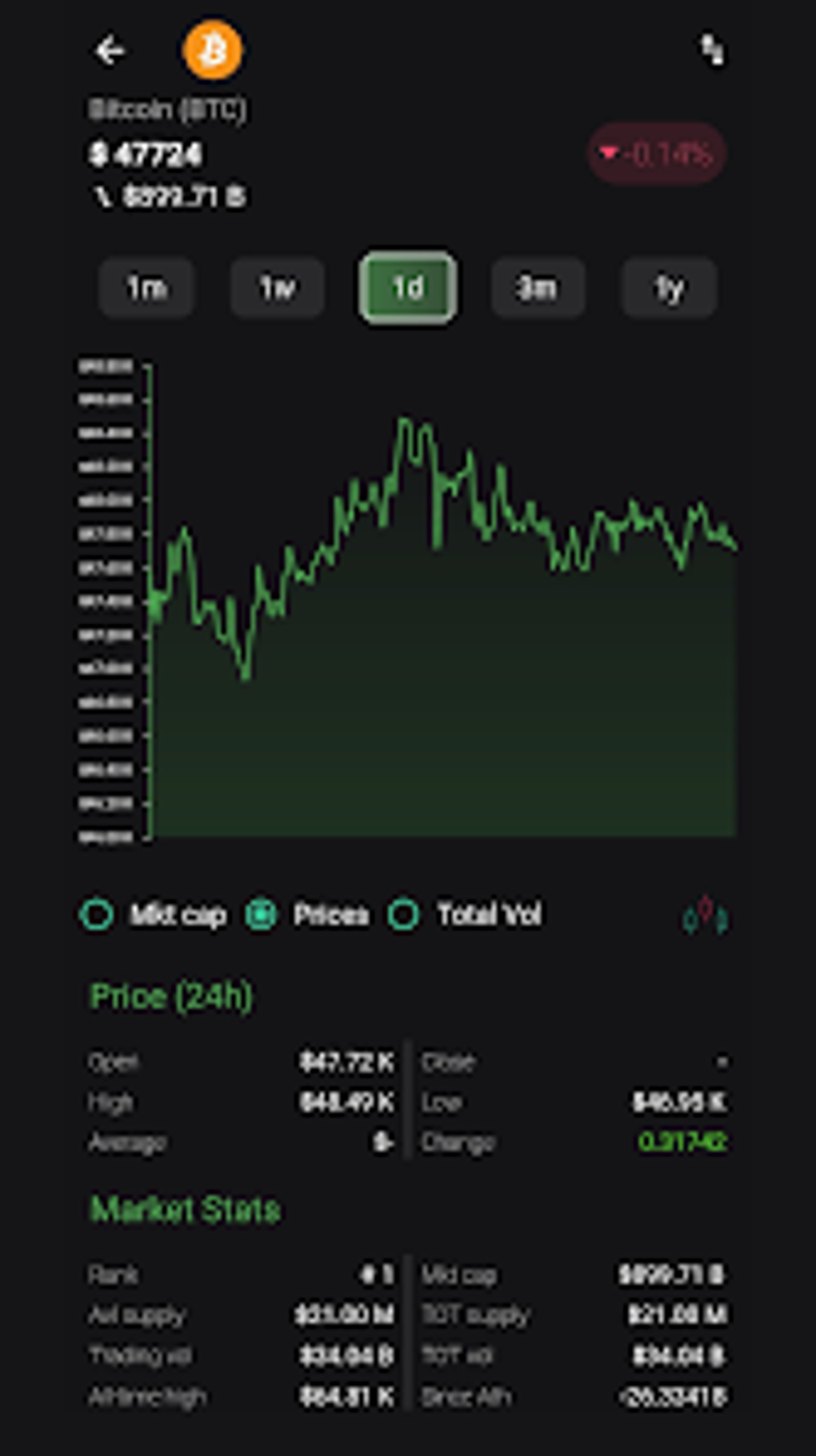Viewport: 816px width, 1456px height.
Task: Select the 1w time range
Action: click(x=277, y=287)
